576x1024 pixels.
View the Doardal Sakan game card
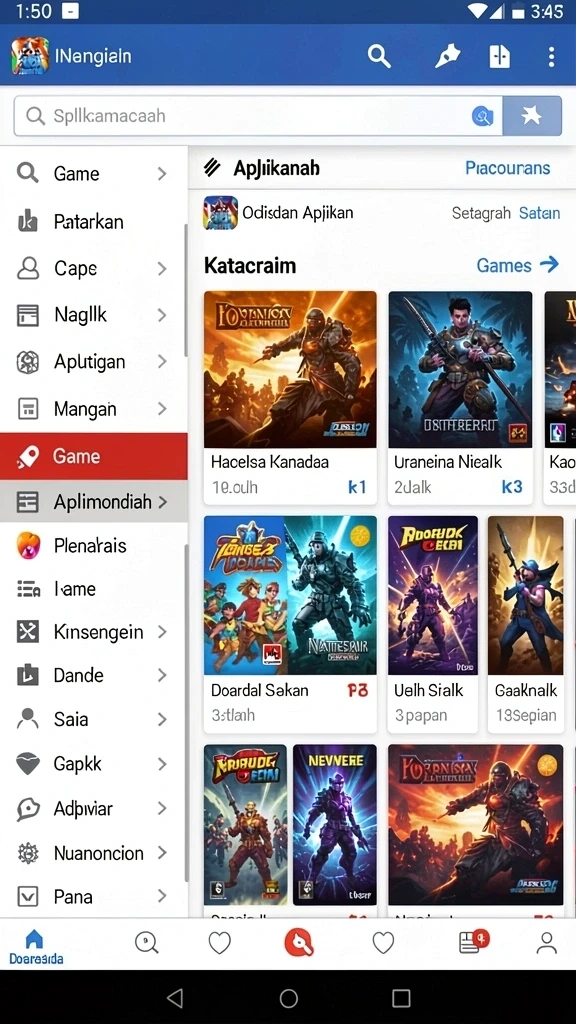pyautogui.click(x=290, y=624)
